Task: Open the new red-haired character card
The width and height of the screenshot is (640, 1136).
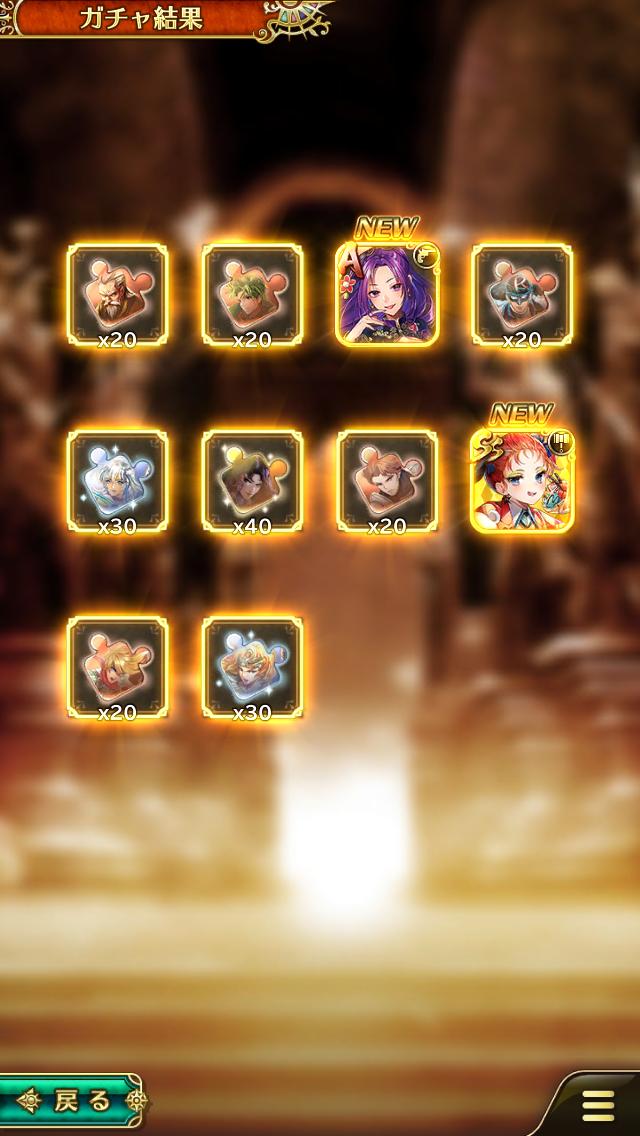Action: 522,481
